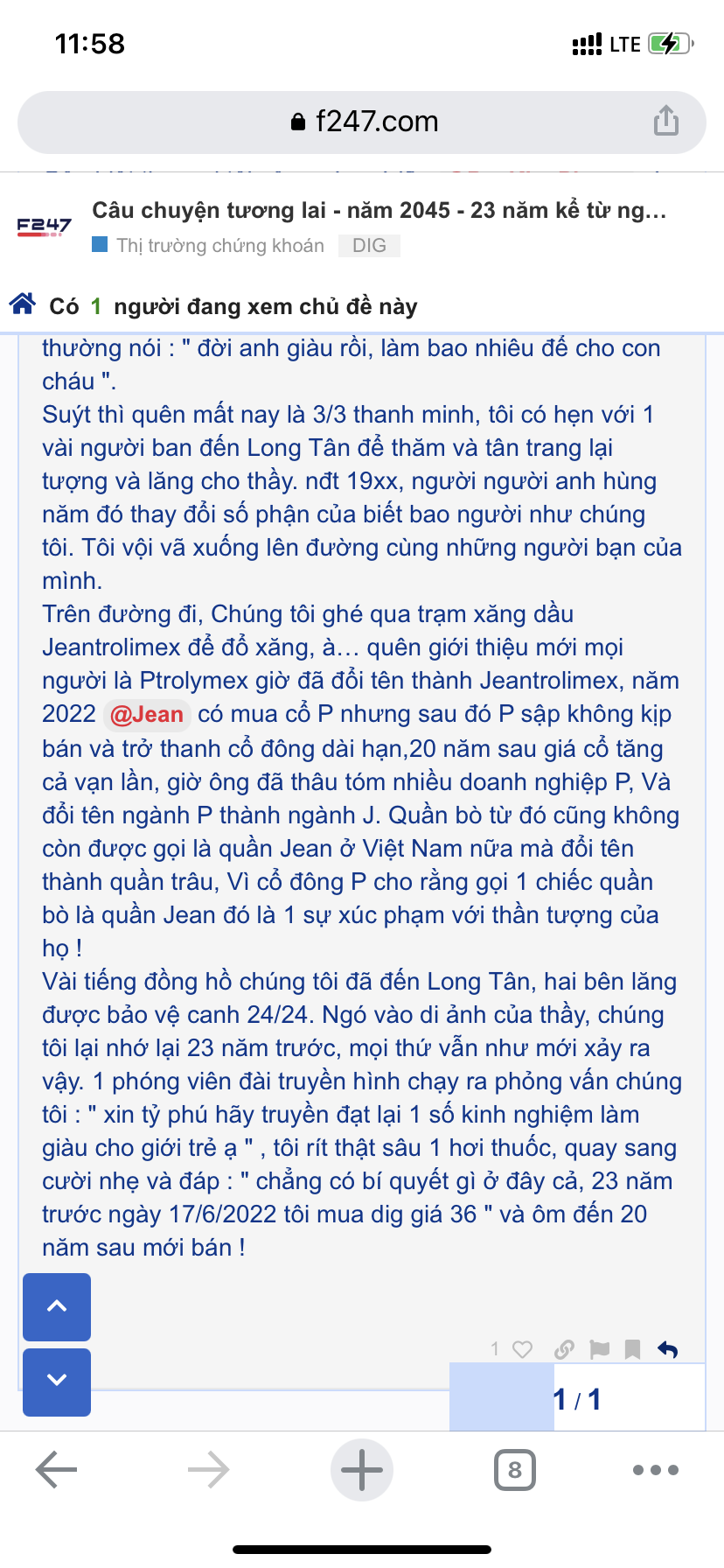The height and width of the screenshot is (1568, 724).
Task: Open the browser overflow menu
Action: pos(656,1470)
